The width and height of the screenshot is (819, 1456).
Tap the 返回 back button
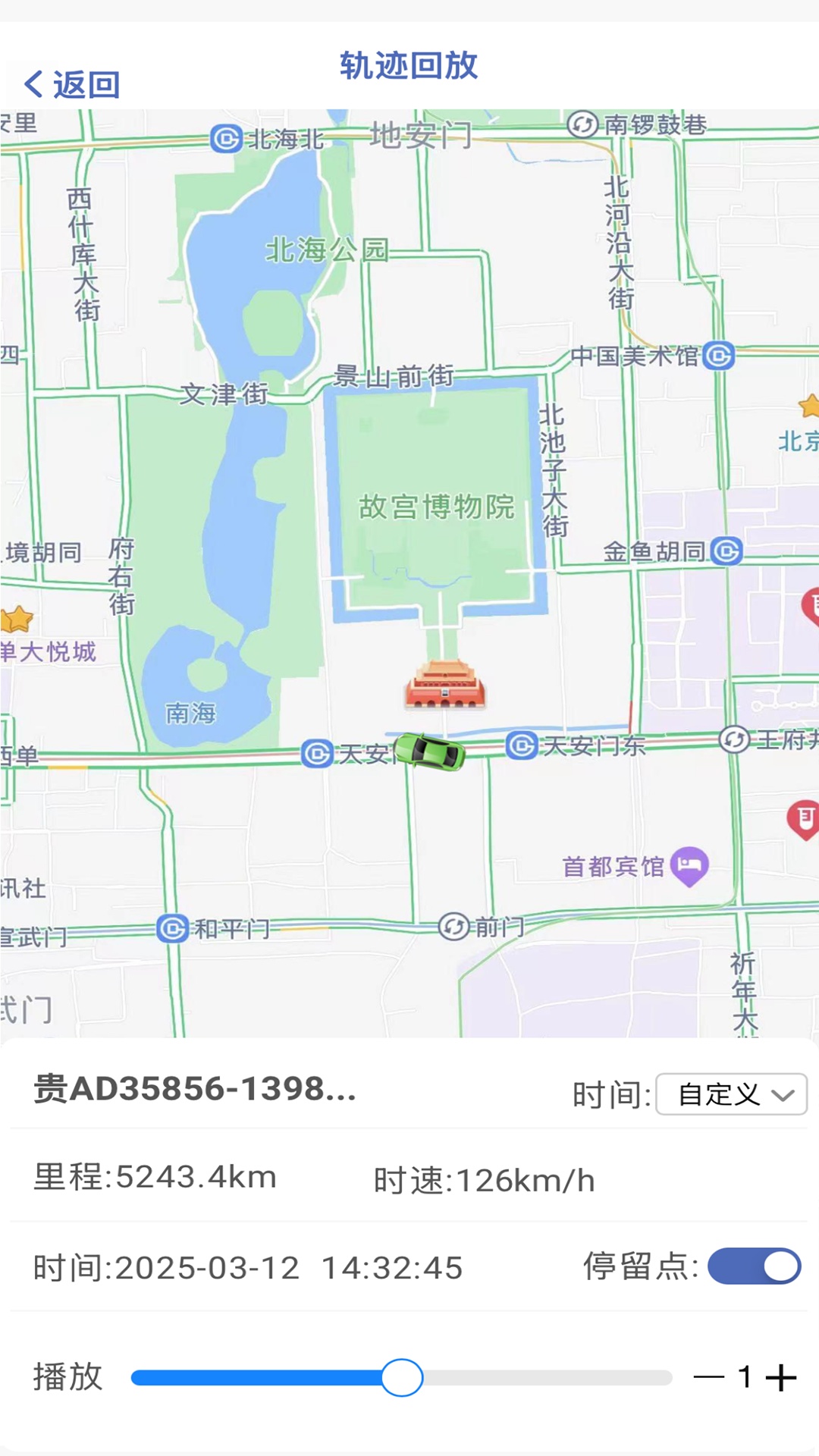point(71,83)
